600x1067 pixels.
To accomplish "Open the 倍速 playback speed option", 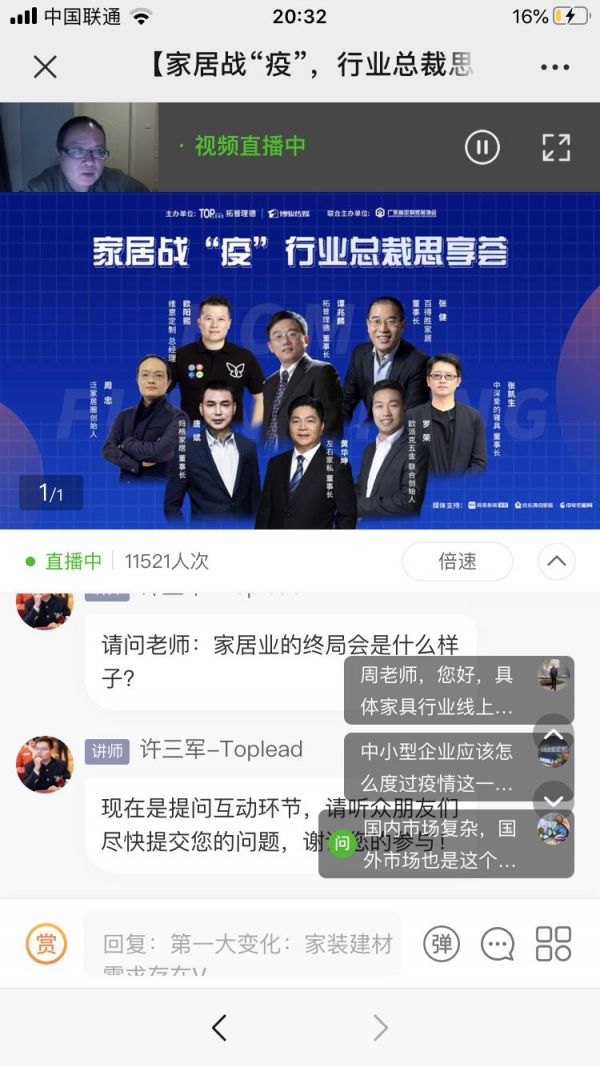I will click(x=457, y=561).
